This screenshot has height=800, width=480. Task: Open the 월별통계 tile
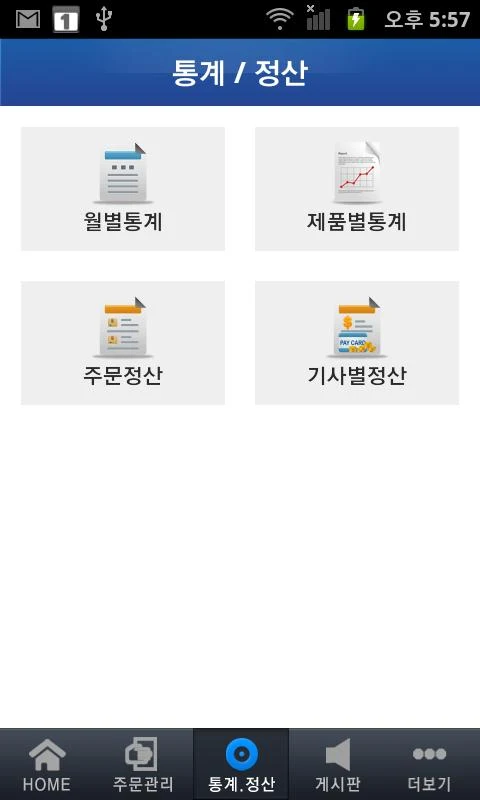123,189
